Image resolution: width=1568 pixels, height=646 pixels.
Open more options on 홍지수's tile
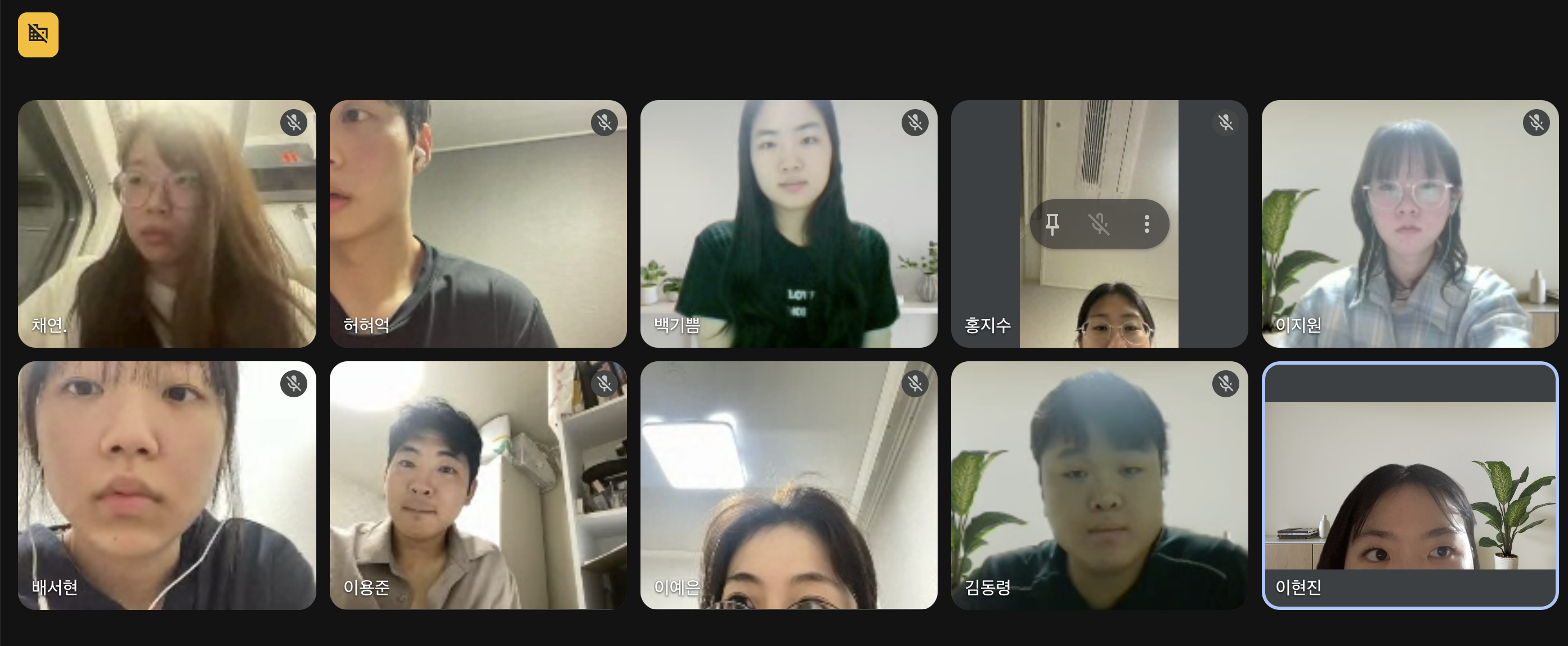1146,224
